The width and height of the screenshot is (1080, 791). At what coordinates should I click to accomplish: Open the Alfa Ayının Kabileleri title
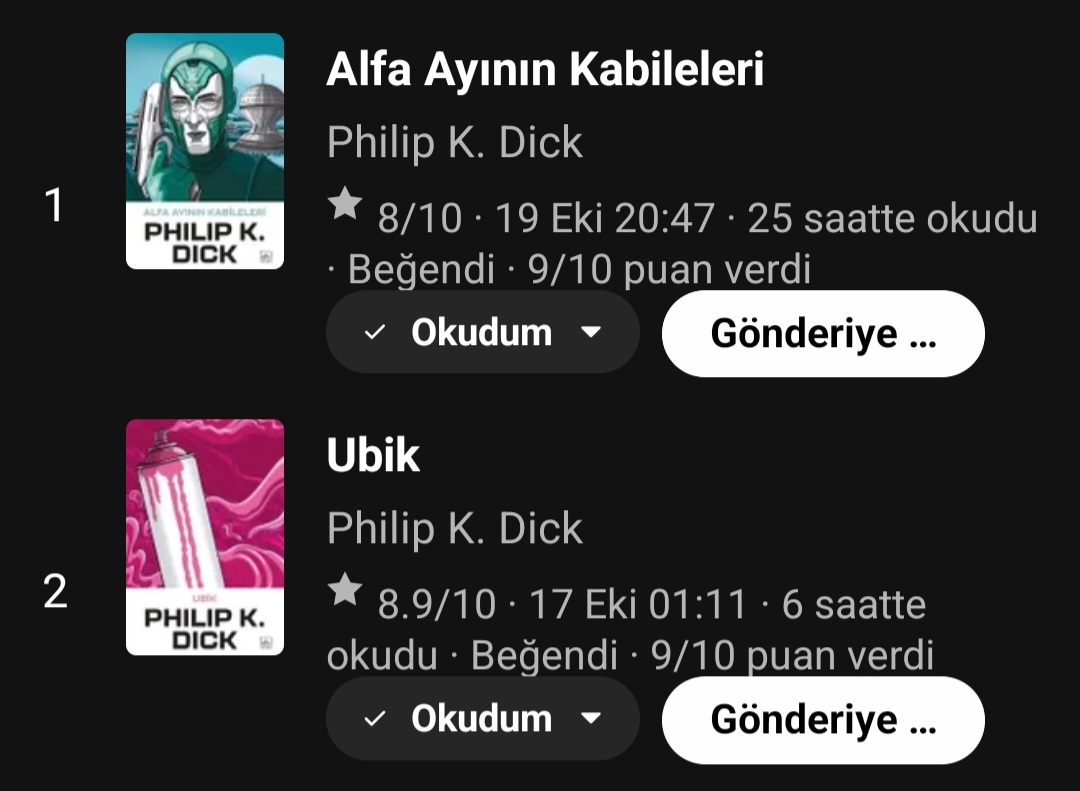point(545,70)
